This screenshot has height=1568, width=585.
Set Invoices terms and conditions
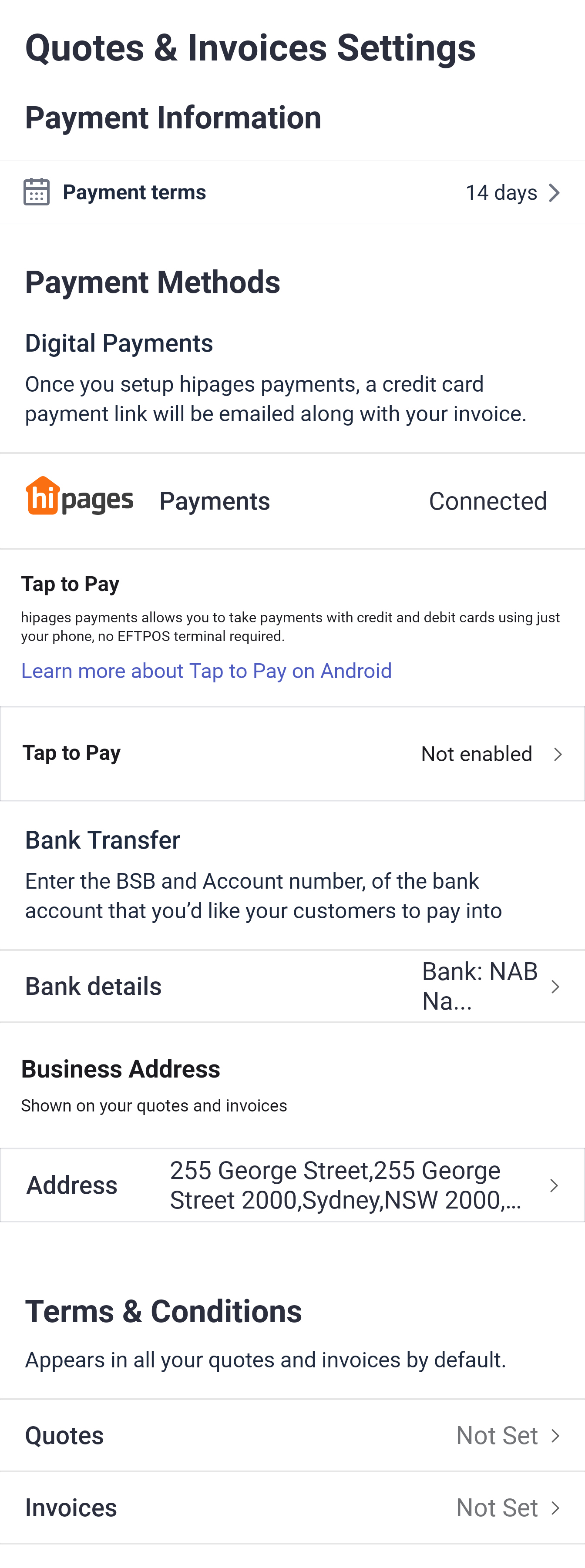point(292,1508)
